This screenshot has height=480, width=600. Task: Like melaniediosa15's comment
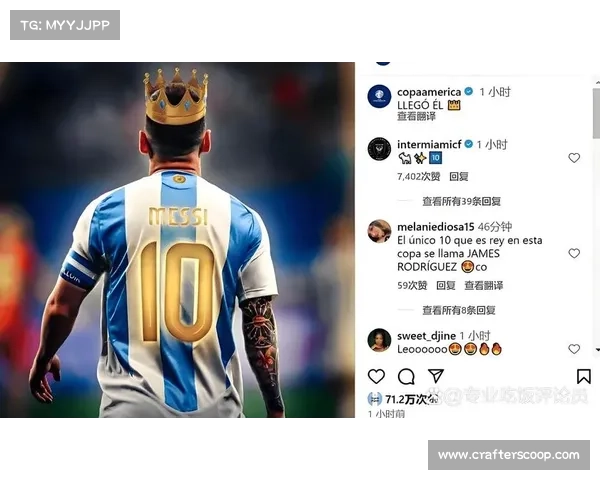[x=574, y=254]
